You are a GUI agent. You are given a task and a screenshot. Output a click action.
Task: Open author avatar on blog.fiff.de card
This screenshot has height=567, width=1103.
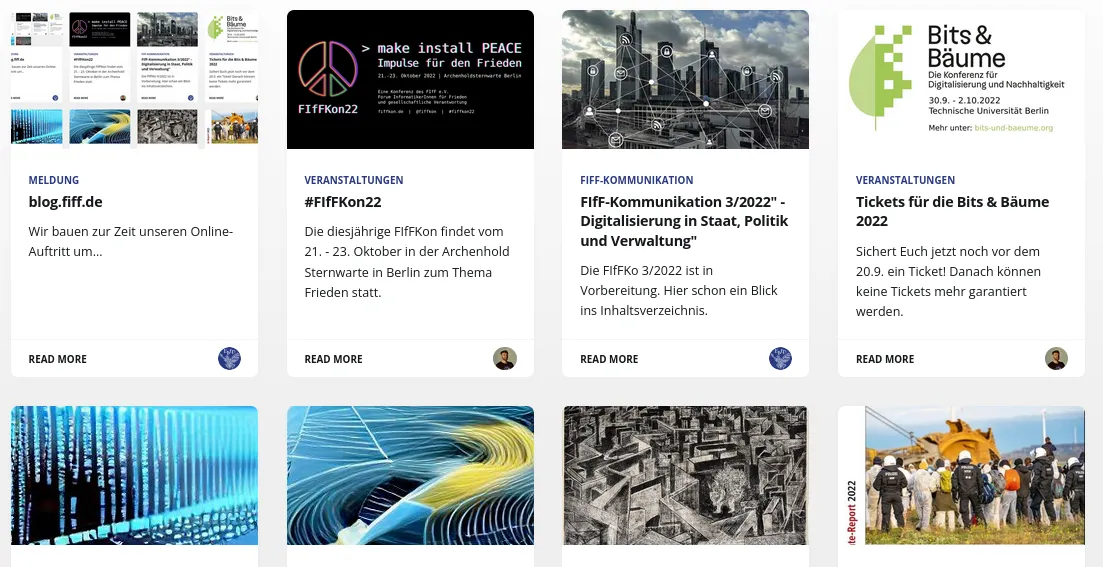(229, 359)
